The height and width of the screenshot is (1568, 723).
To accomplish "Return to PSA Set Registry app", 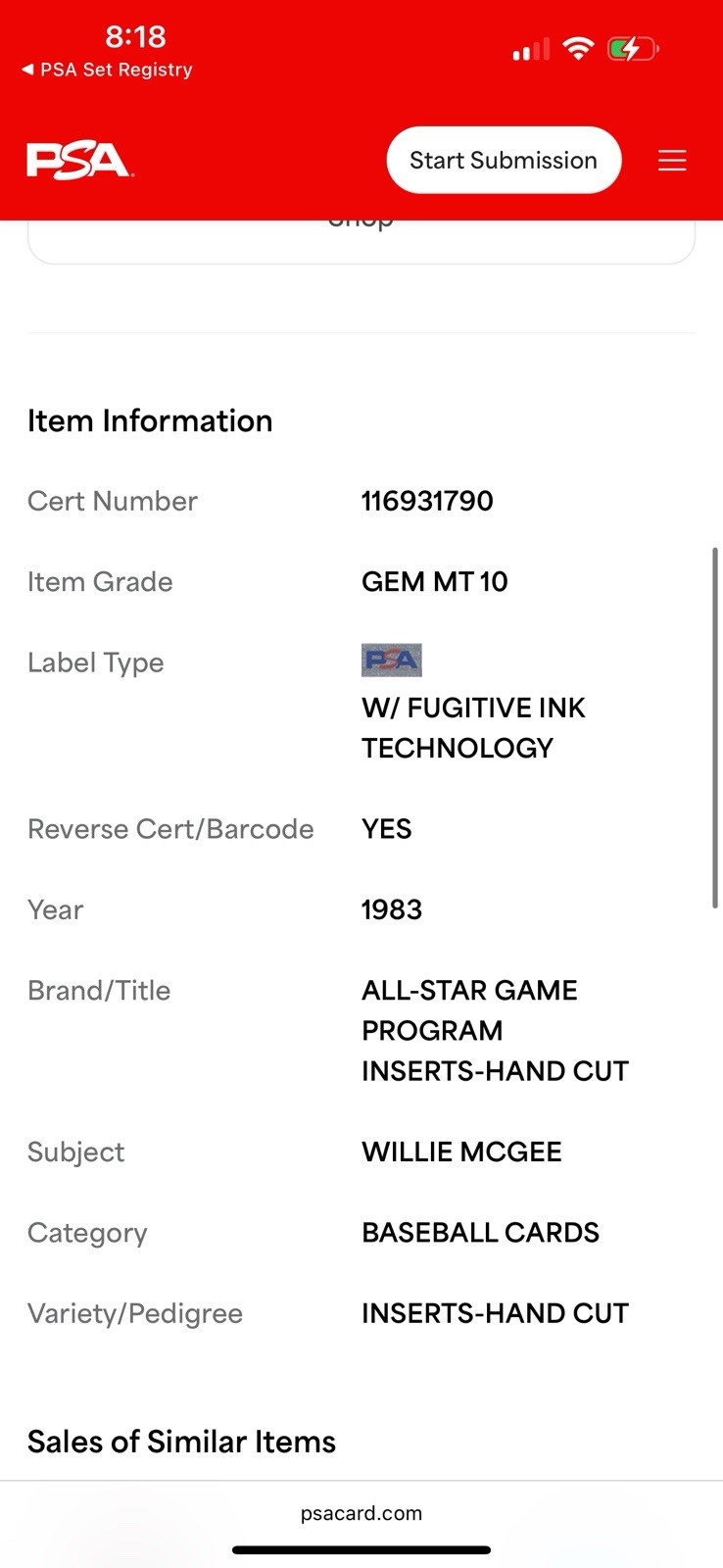I will coord(107,70).
